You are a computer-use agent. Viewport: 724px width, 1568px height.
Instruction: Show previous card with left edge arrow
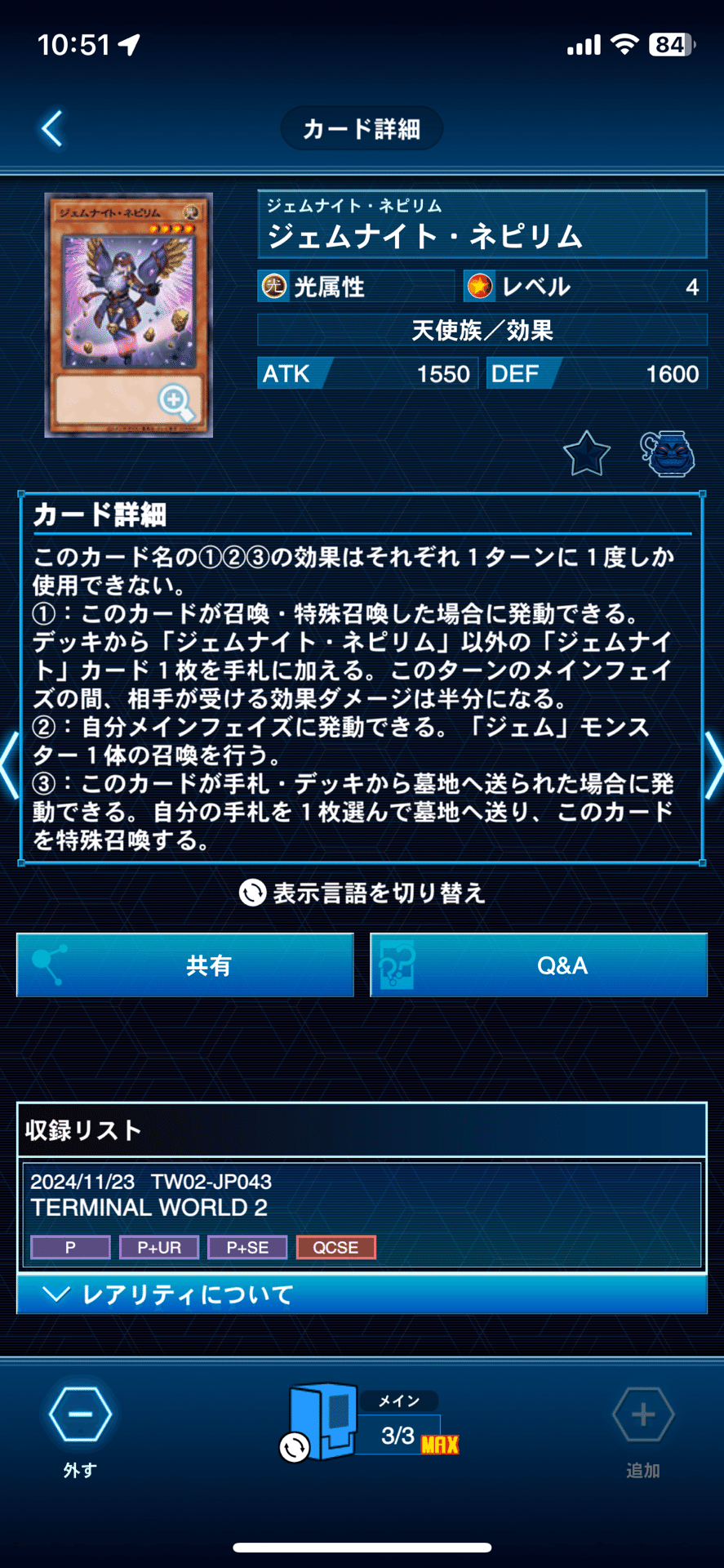pos(10,765)
